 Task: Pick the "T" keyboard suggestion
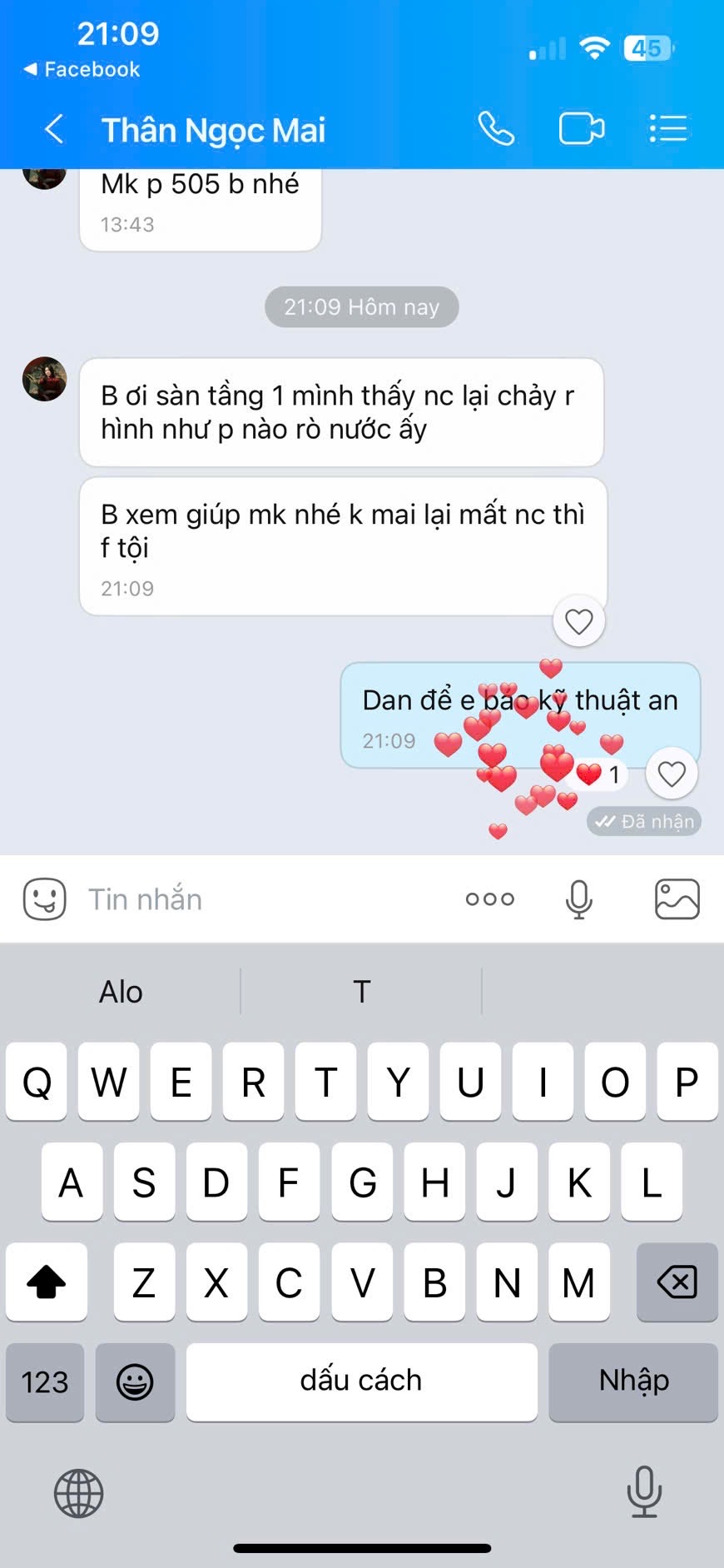coord(361,992)
